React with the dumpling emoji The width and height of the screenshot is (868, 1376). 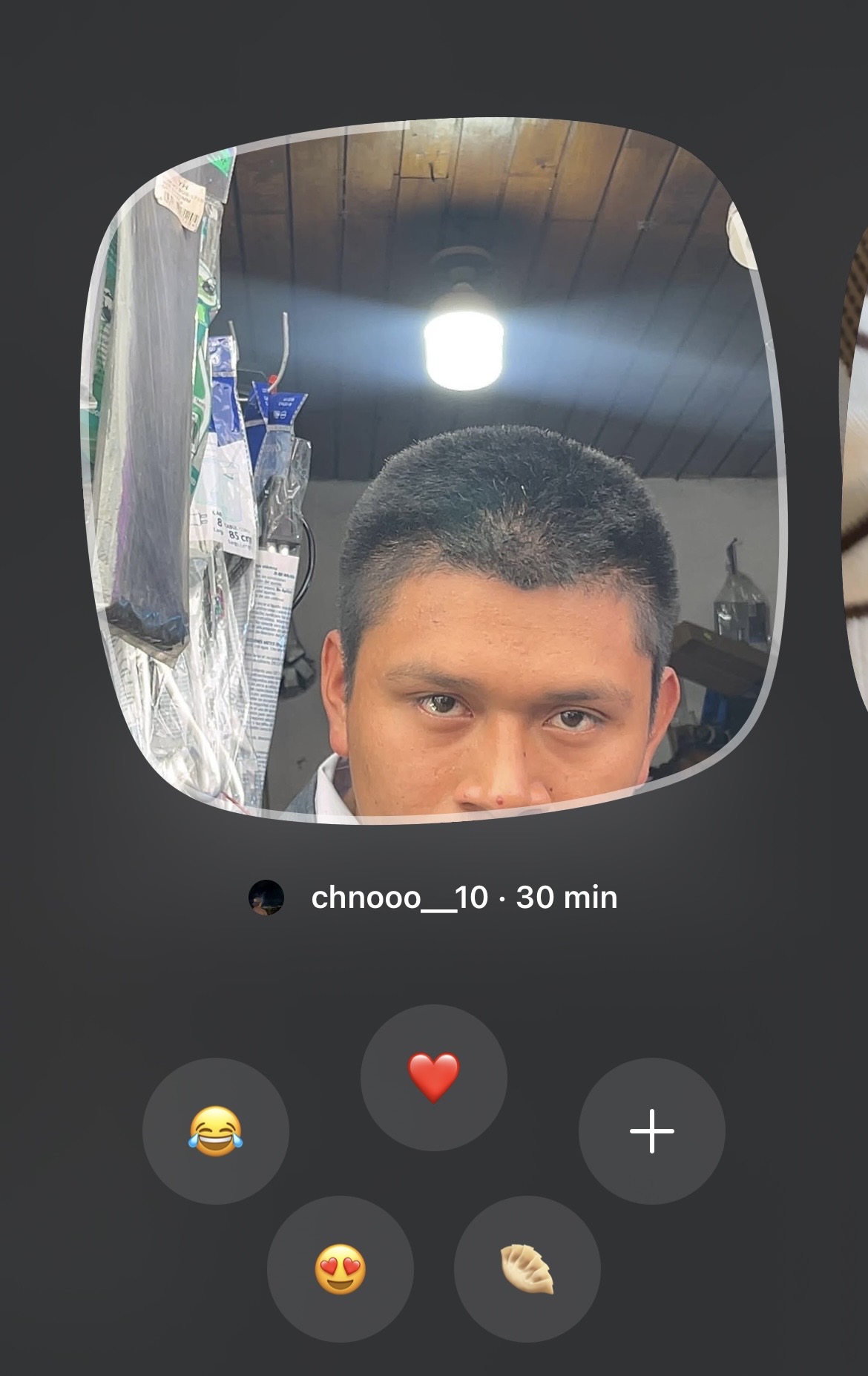527,1268
